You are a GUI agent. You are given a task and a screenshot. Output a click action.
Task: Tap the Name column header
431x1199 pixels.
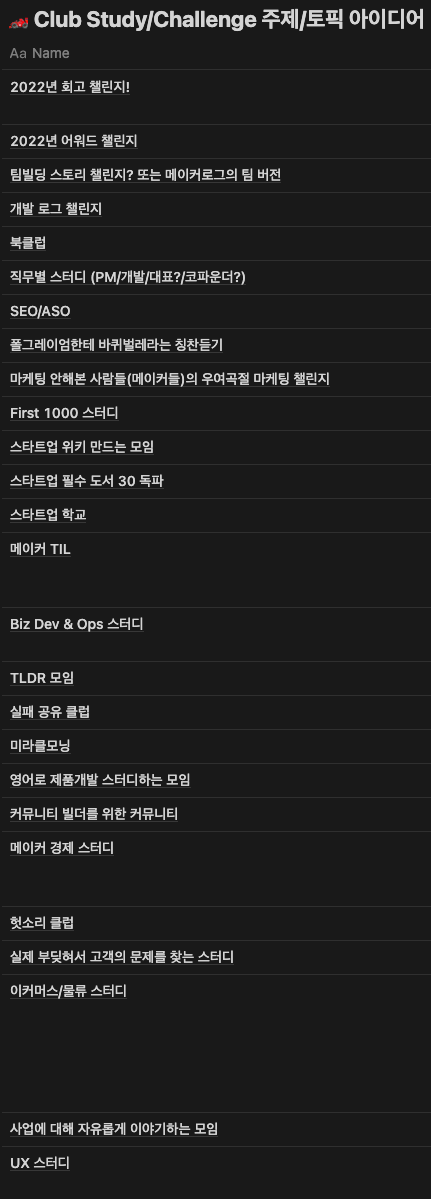40,53
